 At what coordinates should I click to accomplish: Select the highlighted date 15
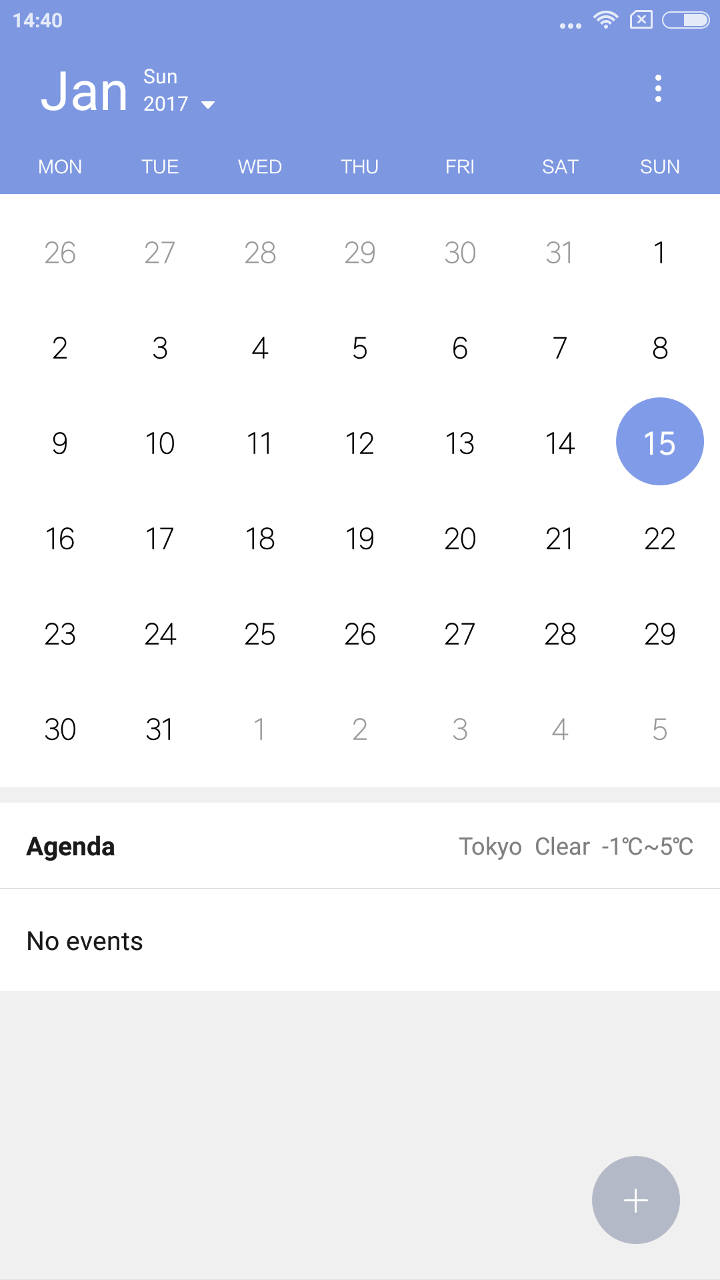click(x=659, y=442)
